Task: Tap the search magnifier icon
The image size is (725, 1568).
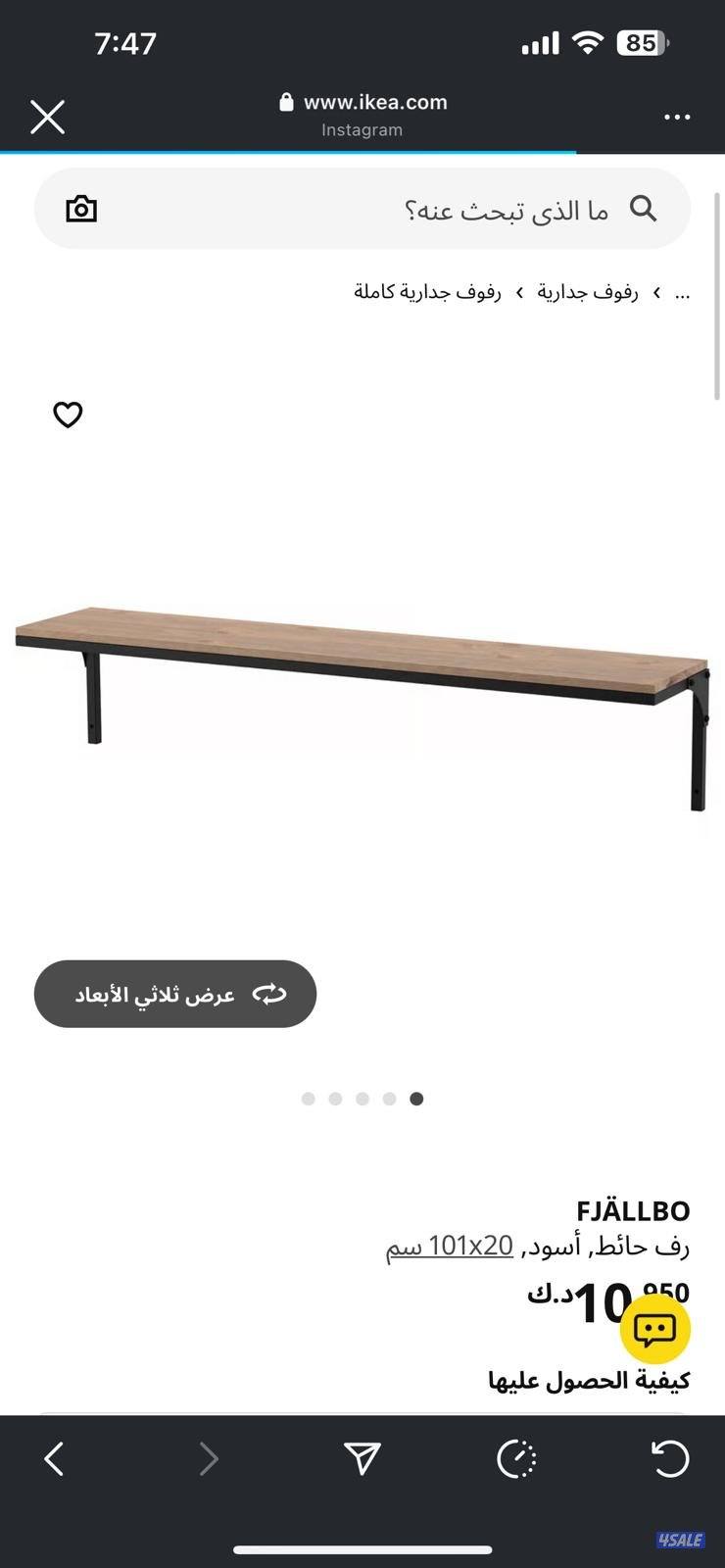Action: point(644,208)
